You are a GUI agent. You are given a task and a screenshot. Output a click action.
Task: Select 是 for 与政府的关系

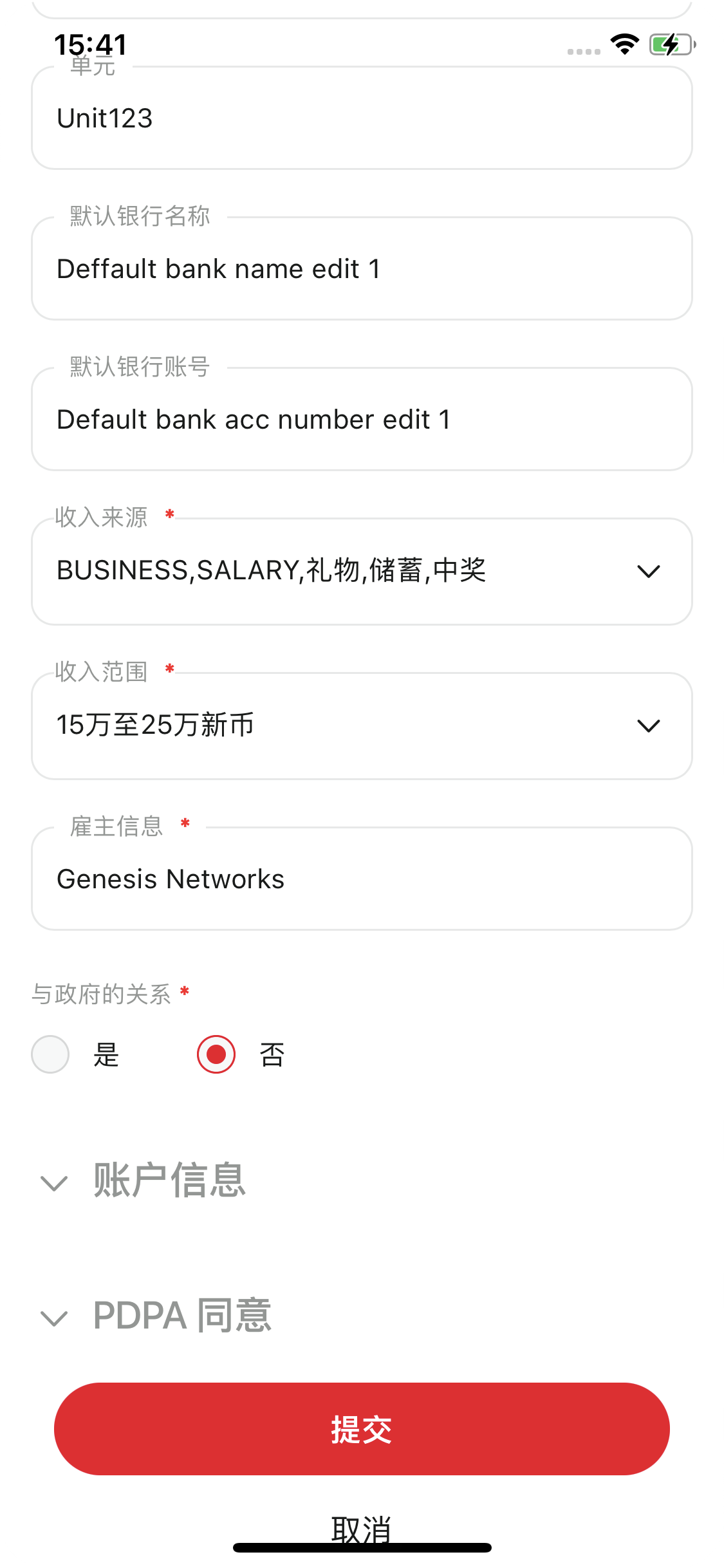click(x=51, y=1054)
